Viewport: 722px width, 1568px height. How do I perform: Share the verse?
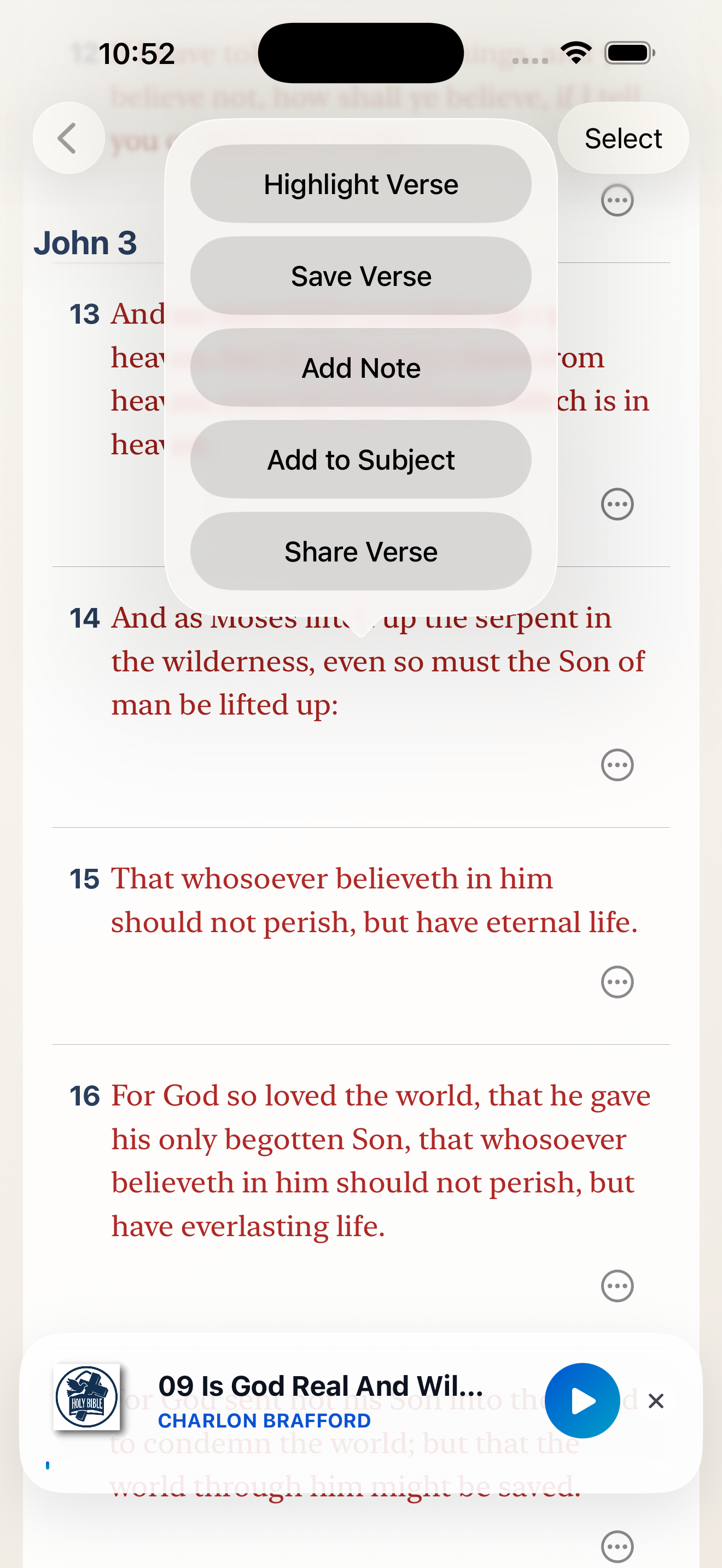360,552
